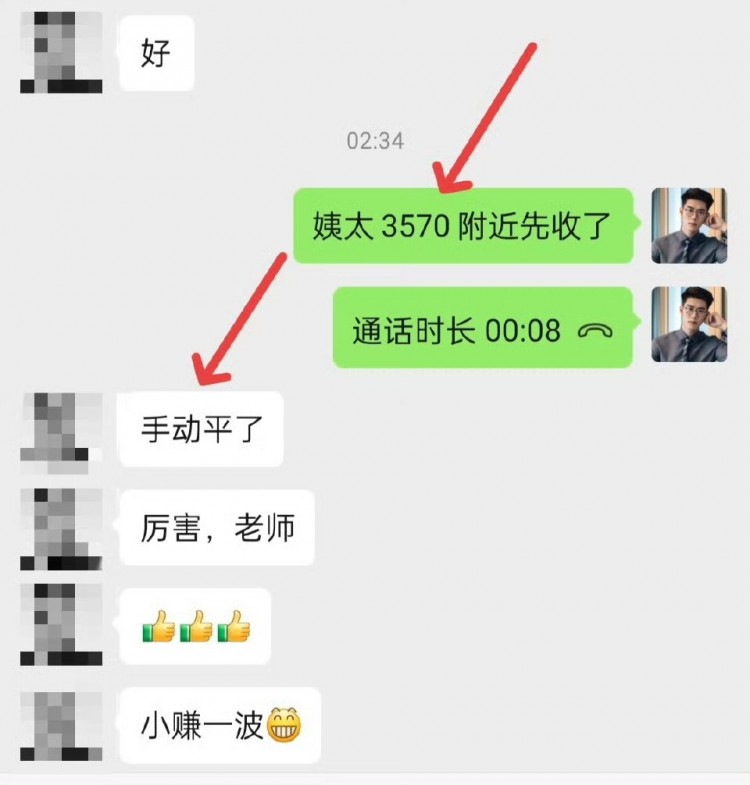750x785 pixels.
Task: Tap the 通话时长 00:08 call bubble
Action: pos(482,328)
